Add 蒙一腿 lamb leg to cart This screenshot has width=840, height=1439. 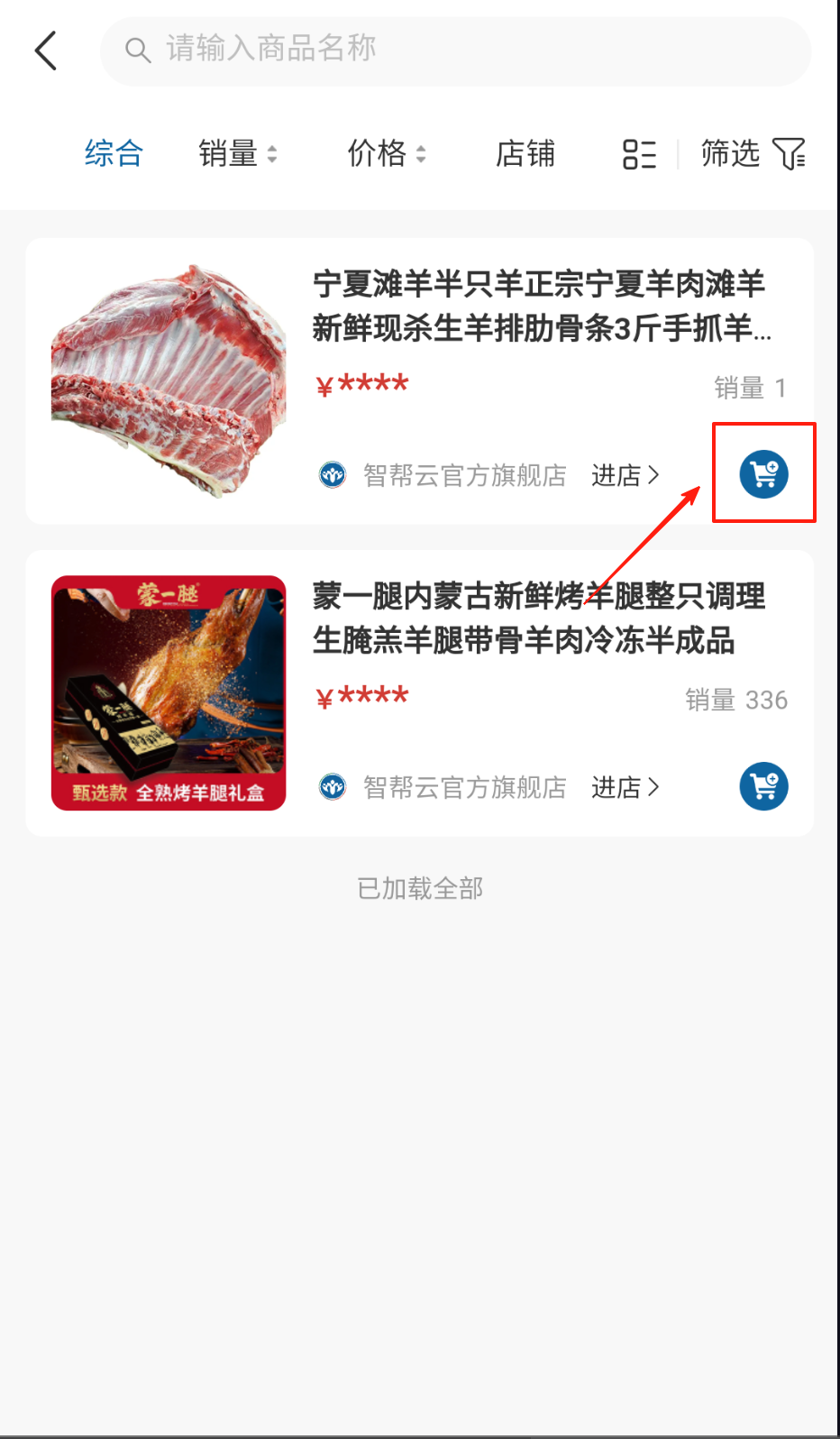click(764, 786)
